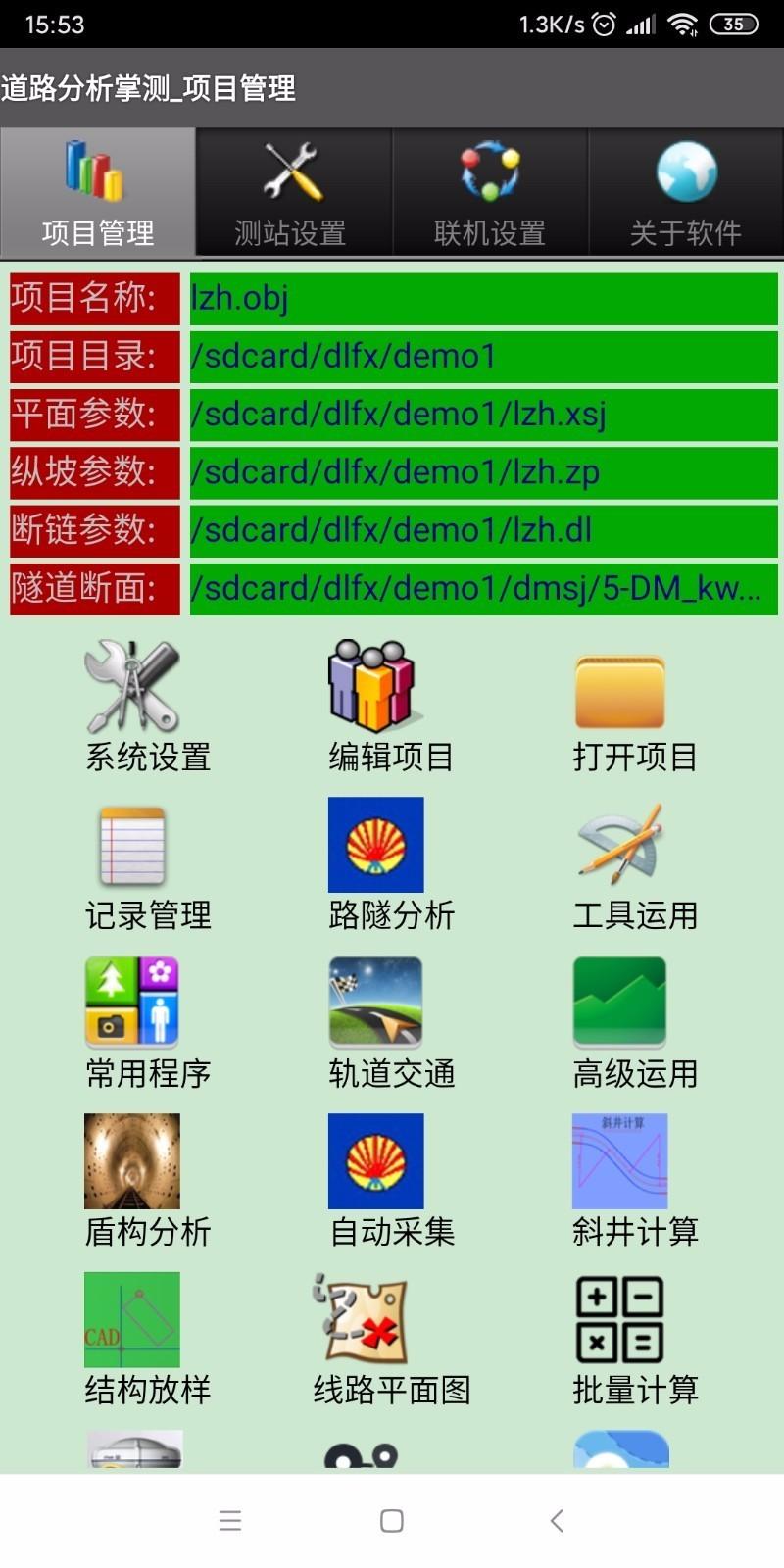This screenshot has width=784, height=1568.
Task: Select 盾构分析 (Shield Tunneling Analysis) icon
Action: tap(132, 1161)
